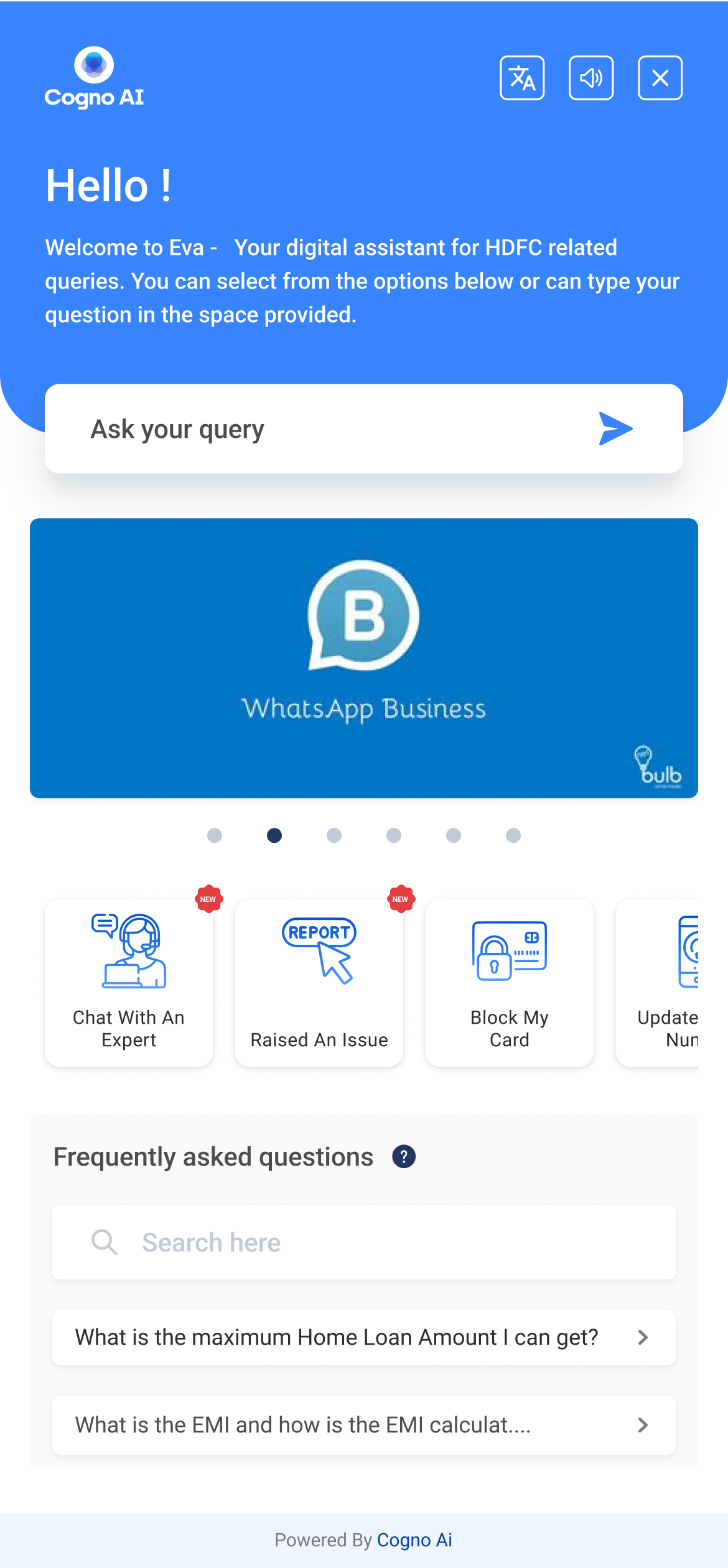
Task: Open the maximum Home Loan Amount question
Action: 364,1337
